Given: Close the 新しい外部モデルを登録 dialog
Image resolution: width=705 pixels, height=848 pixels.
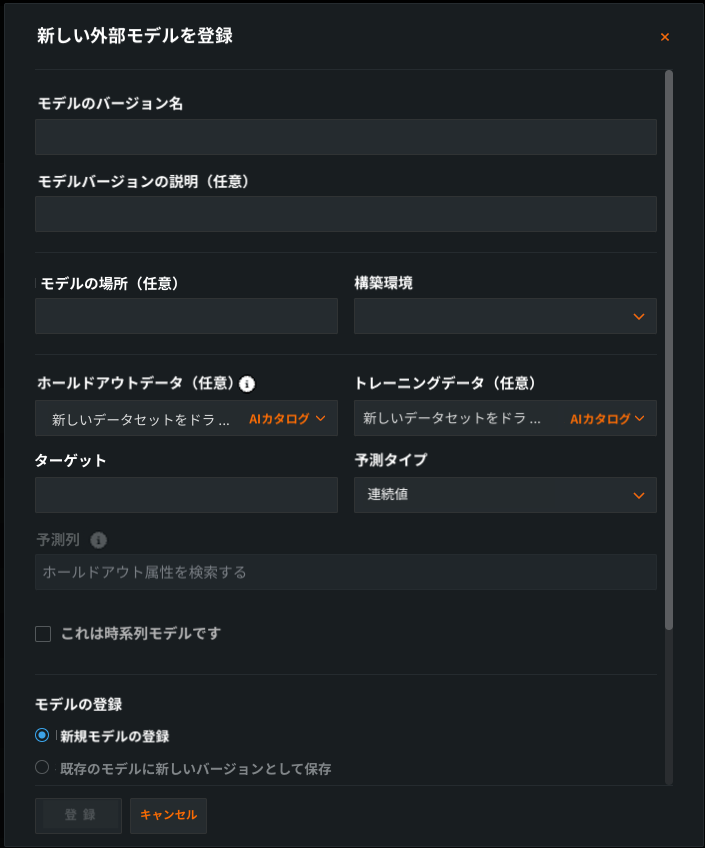Looking at the screenshot, I should point(665,37).
